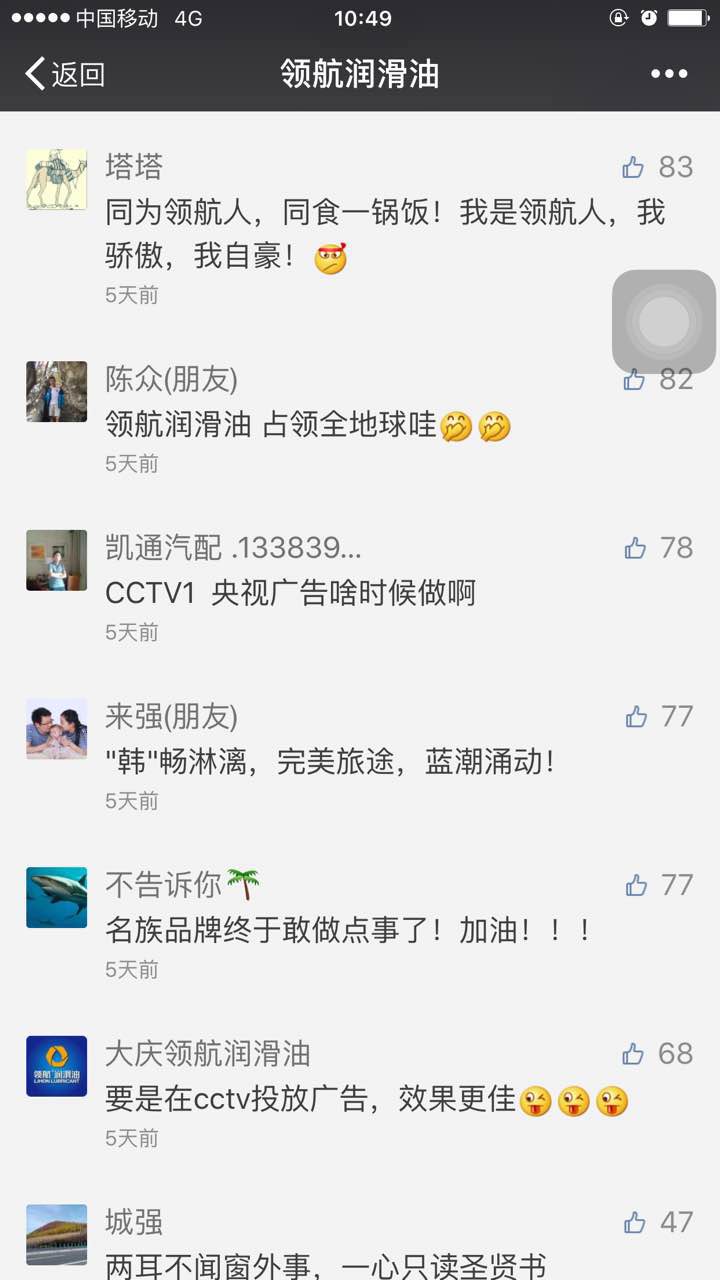Viewport: 720px width, 1280px height.
Task: Like 大庆领航润滑油's comment
Action: click(633, 1054)
